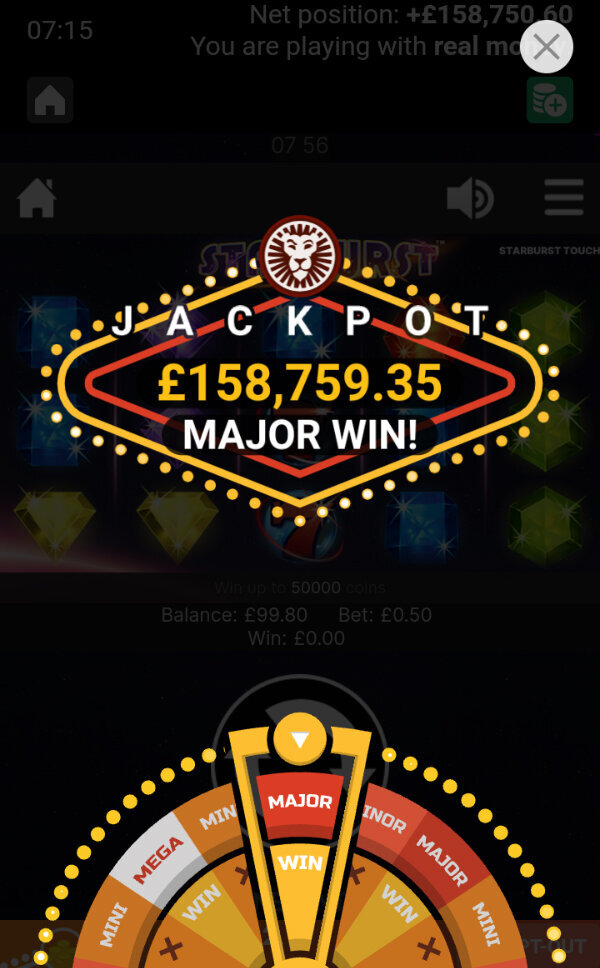The image size is (600, 968).
Task: Mute the game sound
Action: click(x=470, y=198)
